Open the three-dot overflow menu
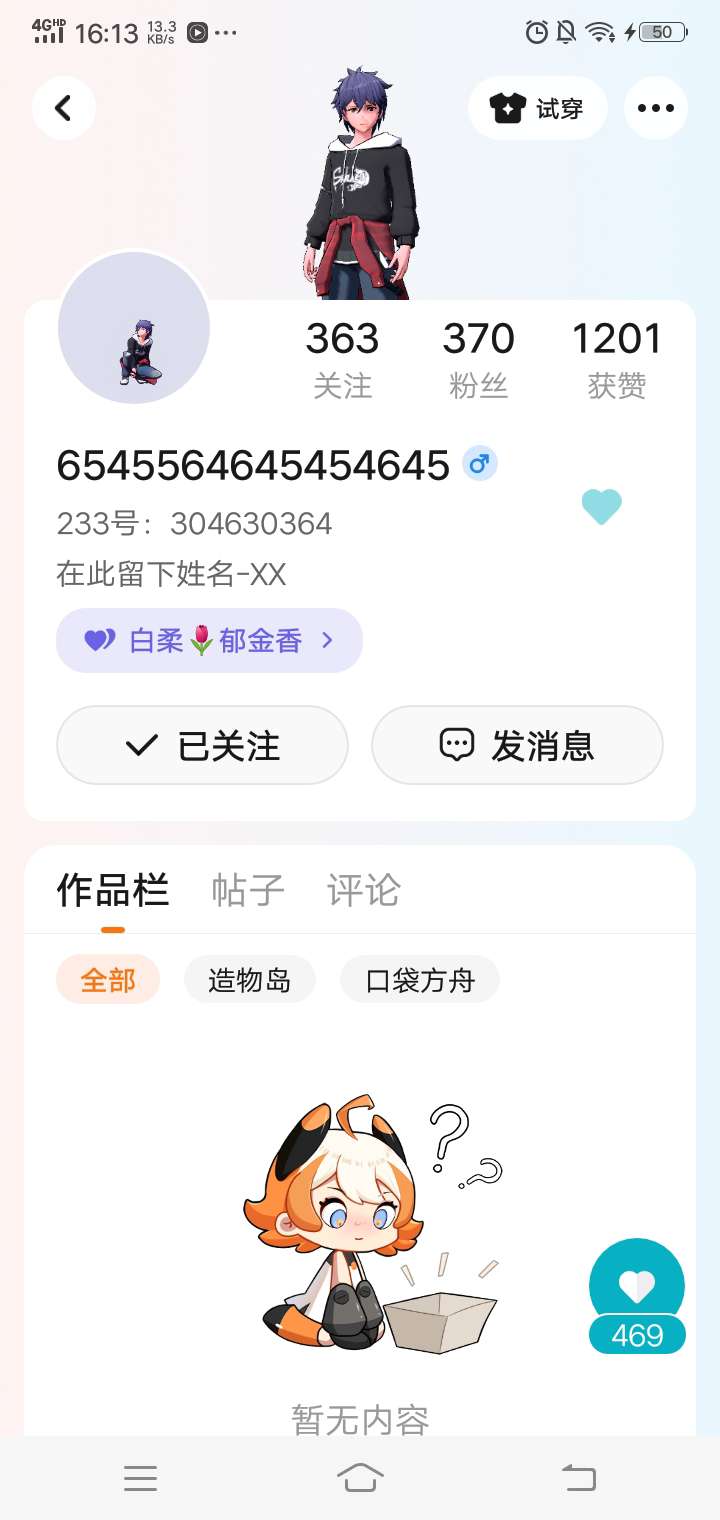The image size is (720, 1520). 656,108
